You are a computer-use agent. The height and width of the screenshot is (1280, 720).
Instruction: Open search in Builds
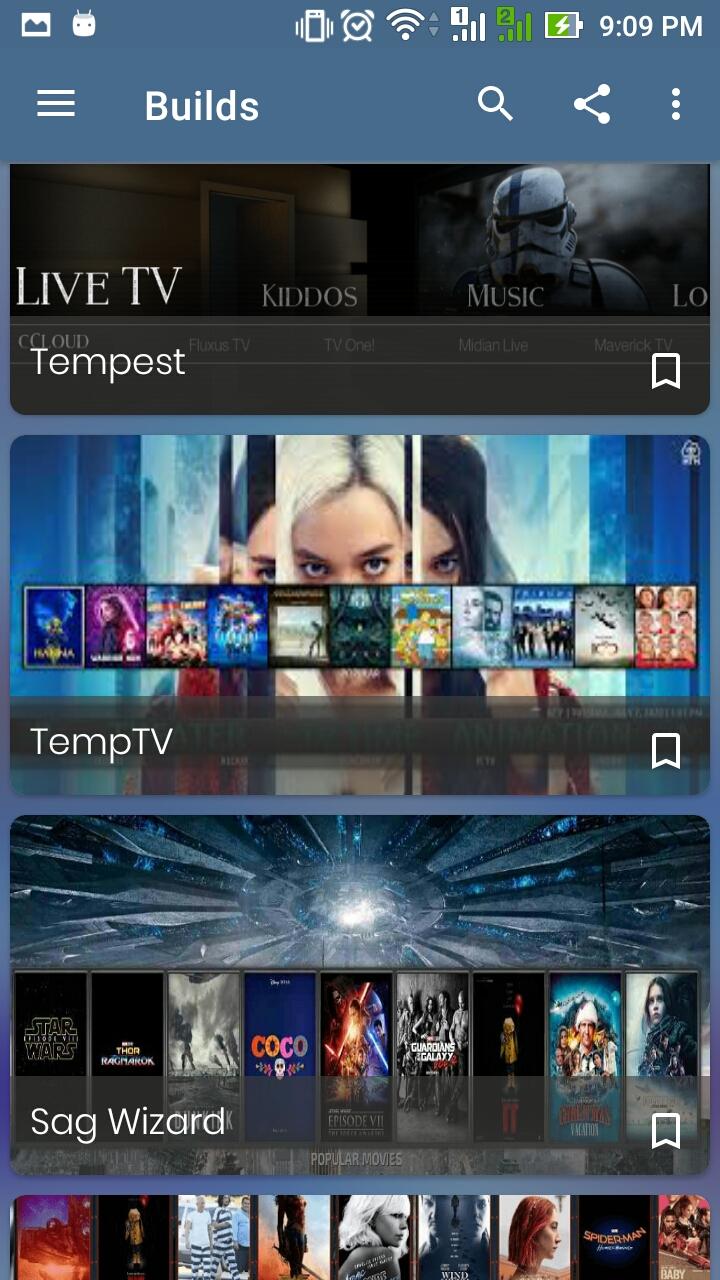pyautogui.click(x=495, y=104)
